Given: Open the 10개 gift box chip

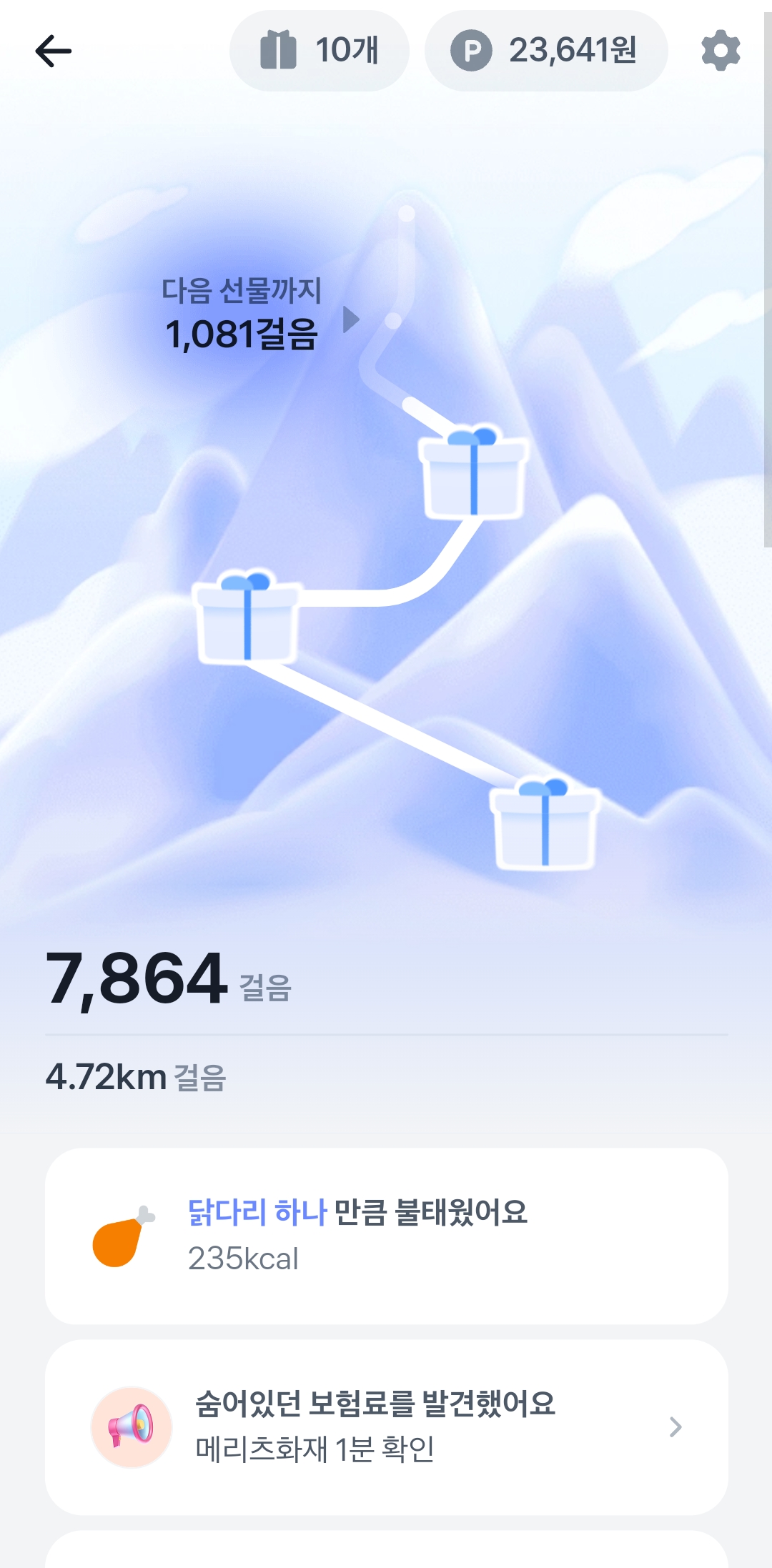Looking at the screenshot, I should 319,51.
